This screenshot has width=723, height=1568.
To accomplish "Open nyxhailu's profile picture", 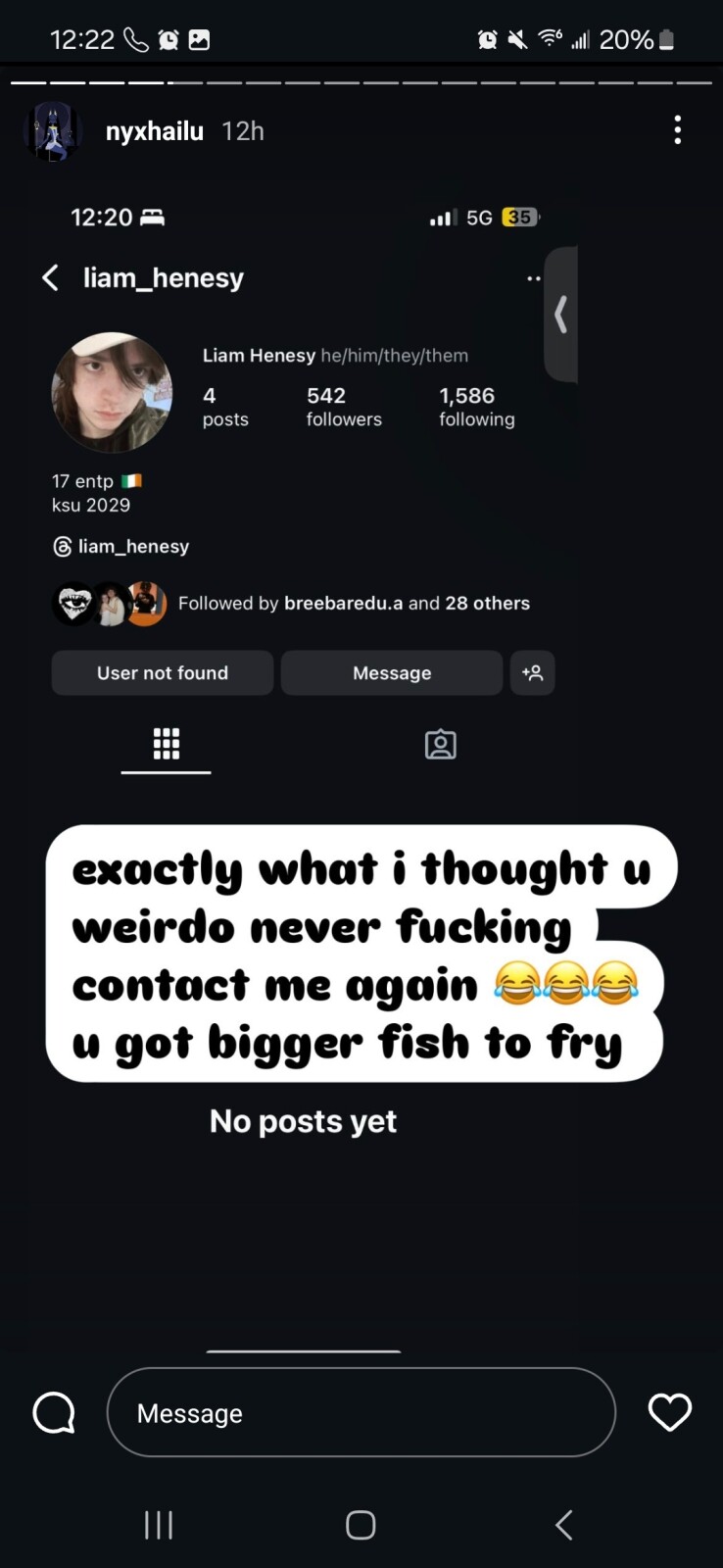I will pyautogui.click(x=52, y=131).
